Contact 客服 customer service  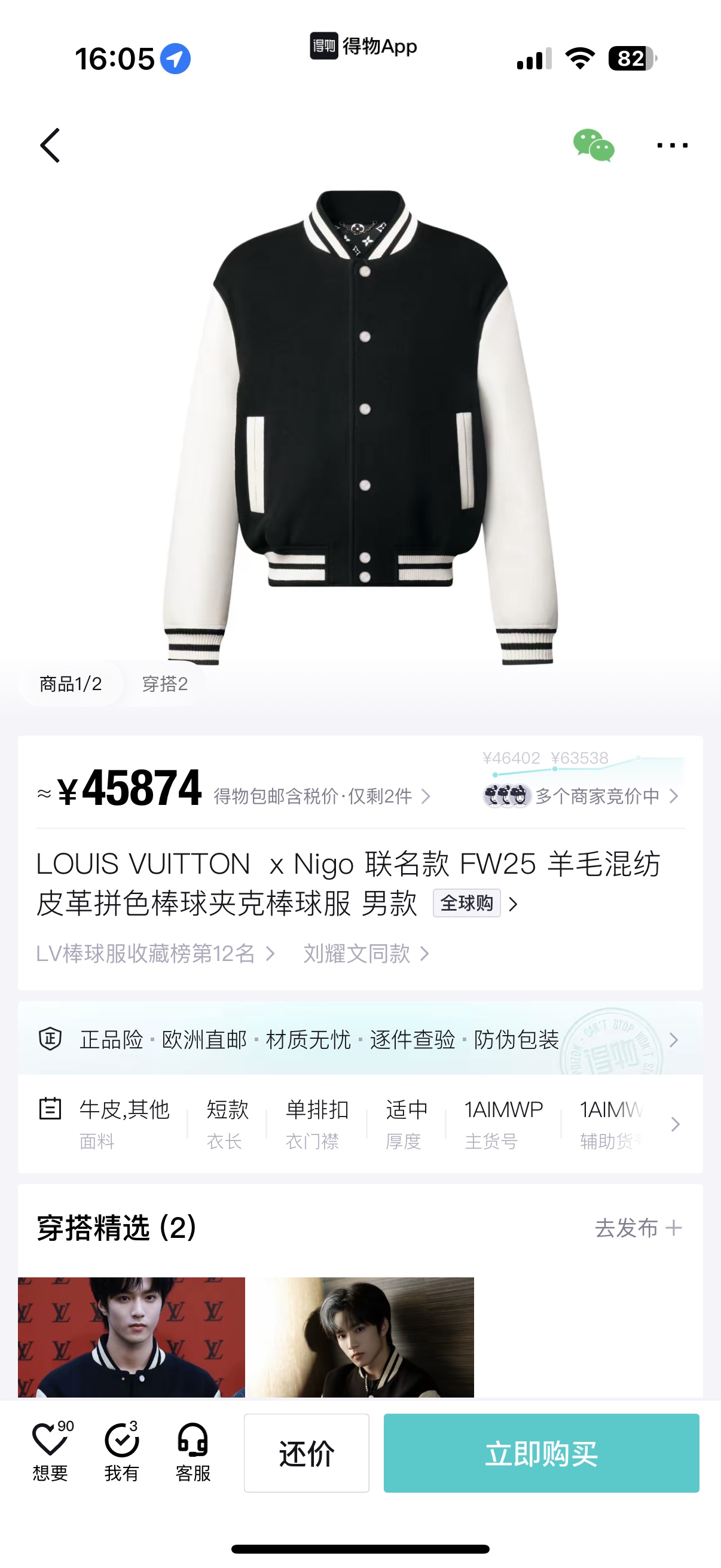pyautogui.click(x=193, y=1453)
